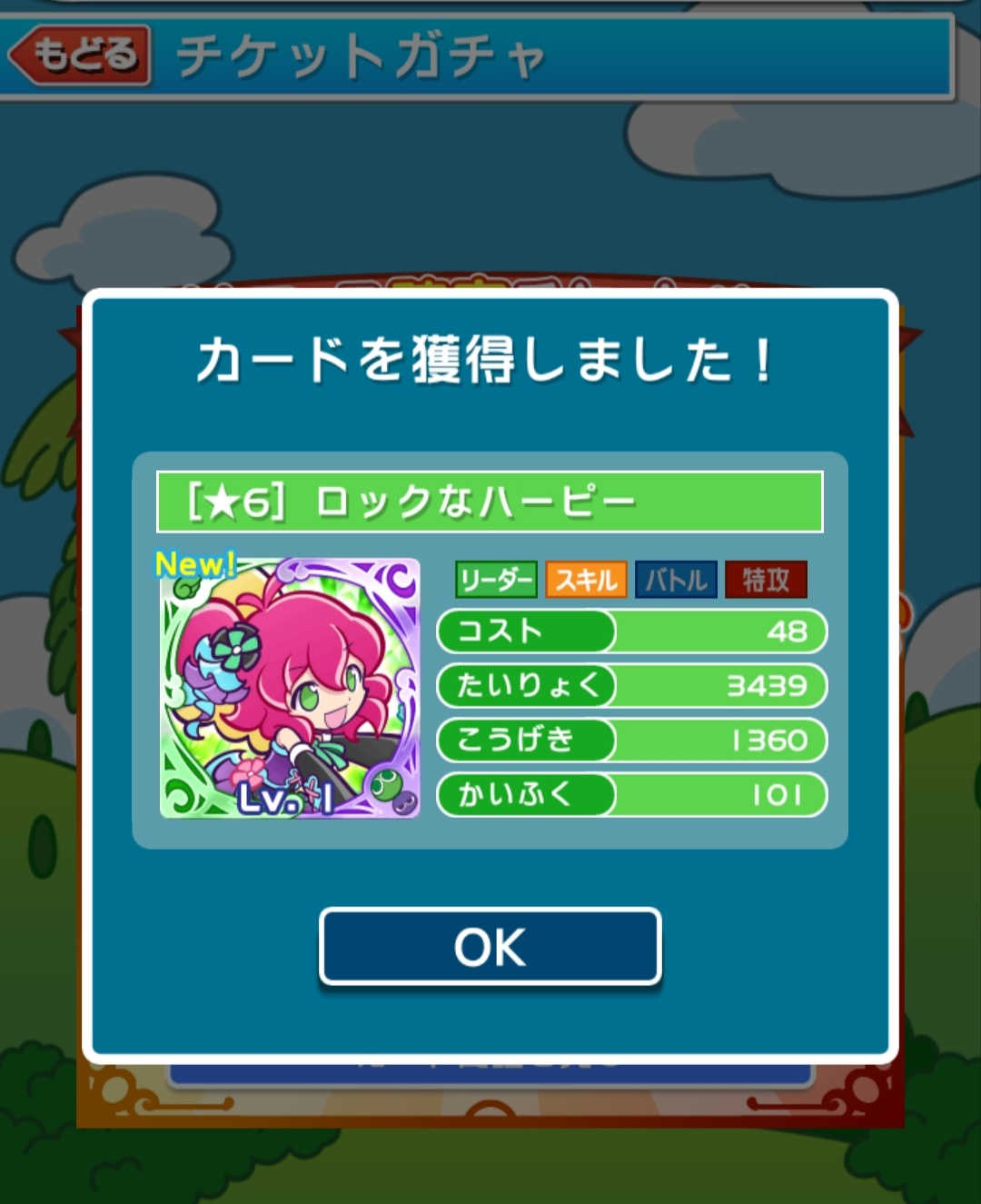View the 特攻 tab

pyautogui.click(x=766, y=580)
